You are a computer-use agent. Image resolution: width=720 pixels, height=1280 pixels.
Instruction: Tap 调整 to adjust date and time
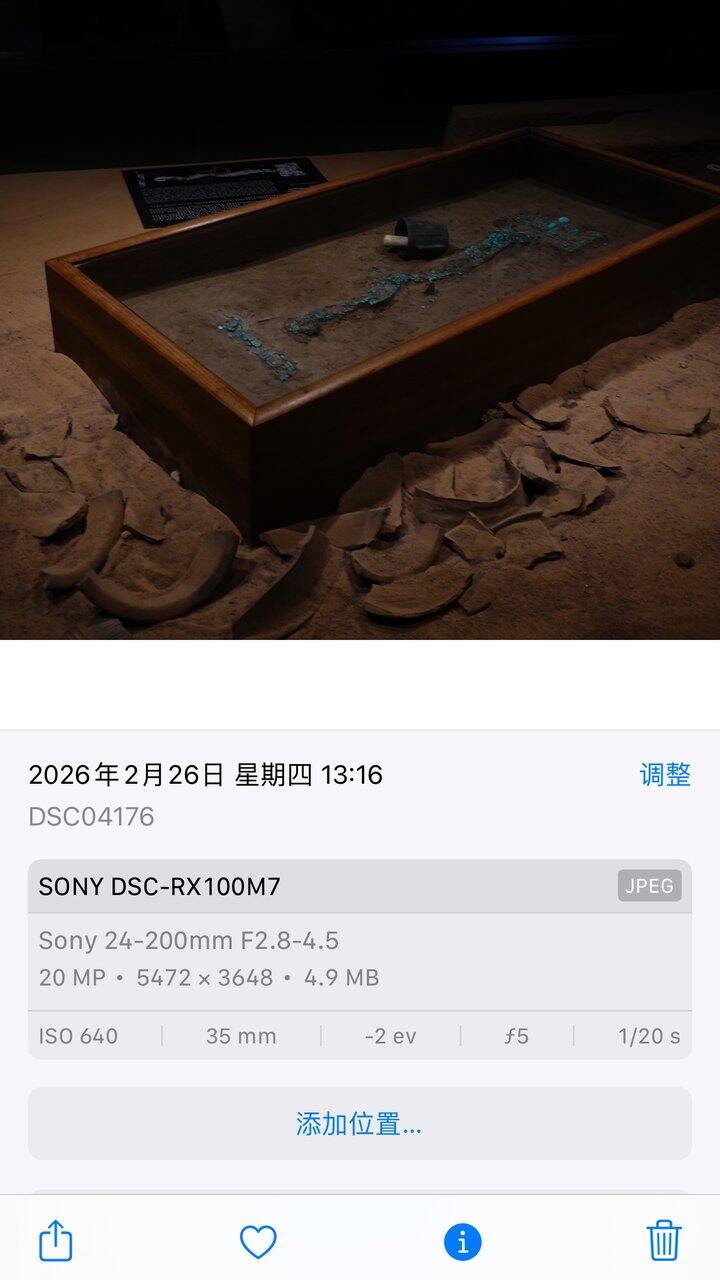(x=665, y=775)
